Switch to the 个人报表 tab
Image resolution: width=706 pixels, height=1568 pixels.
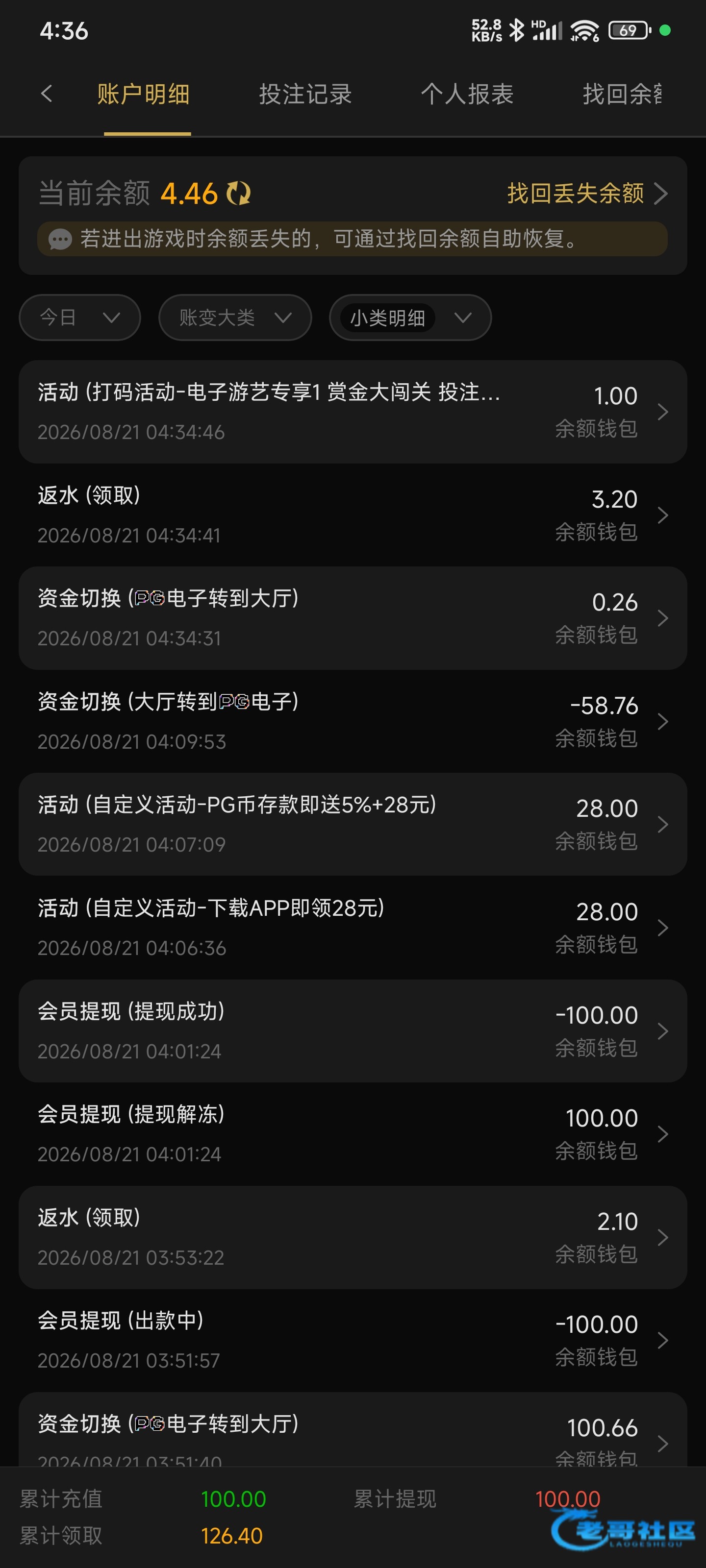point(467,95)
